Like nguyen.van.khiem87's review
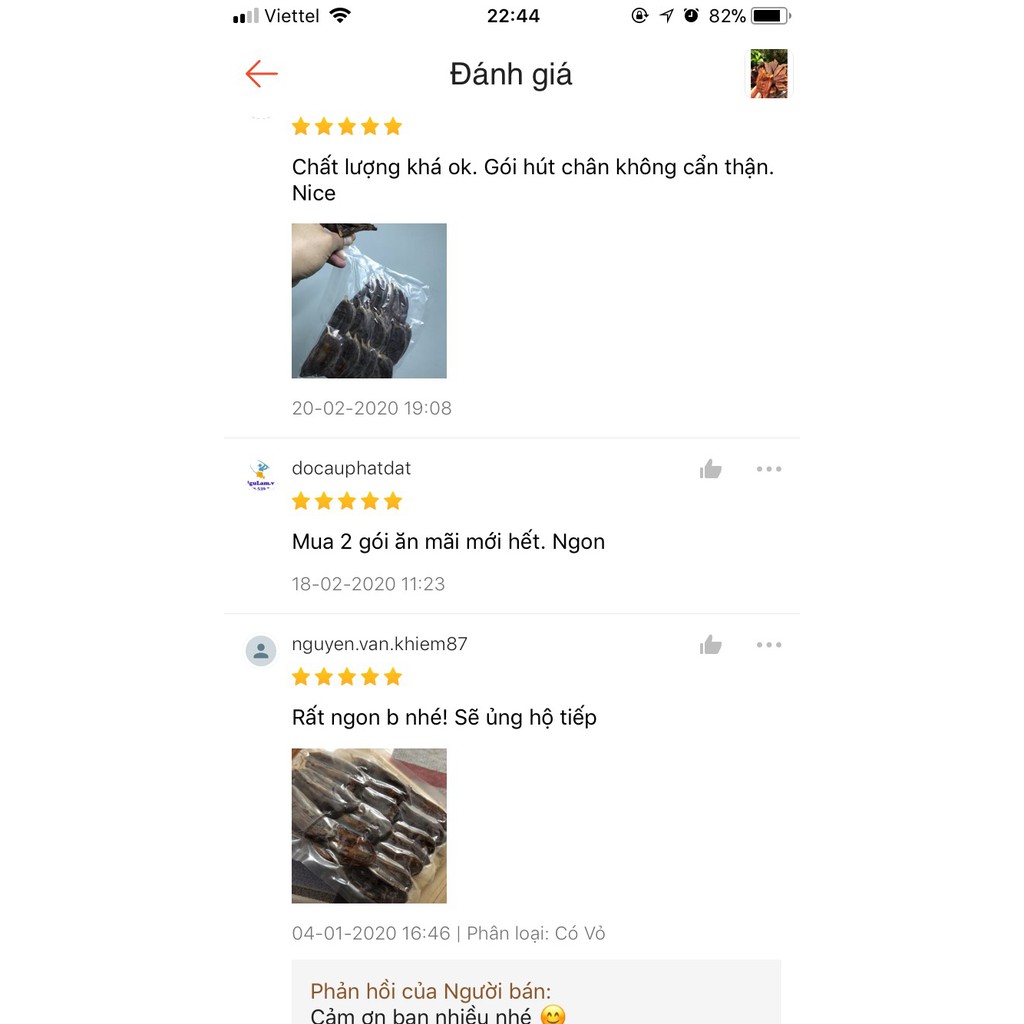The image size is (1024, 1024). click(x=711, y=645)
